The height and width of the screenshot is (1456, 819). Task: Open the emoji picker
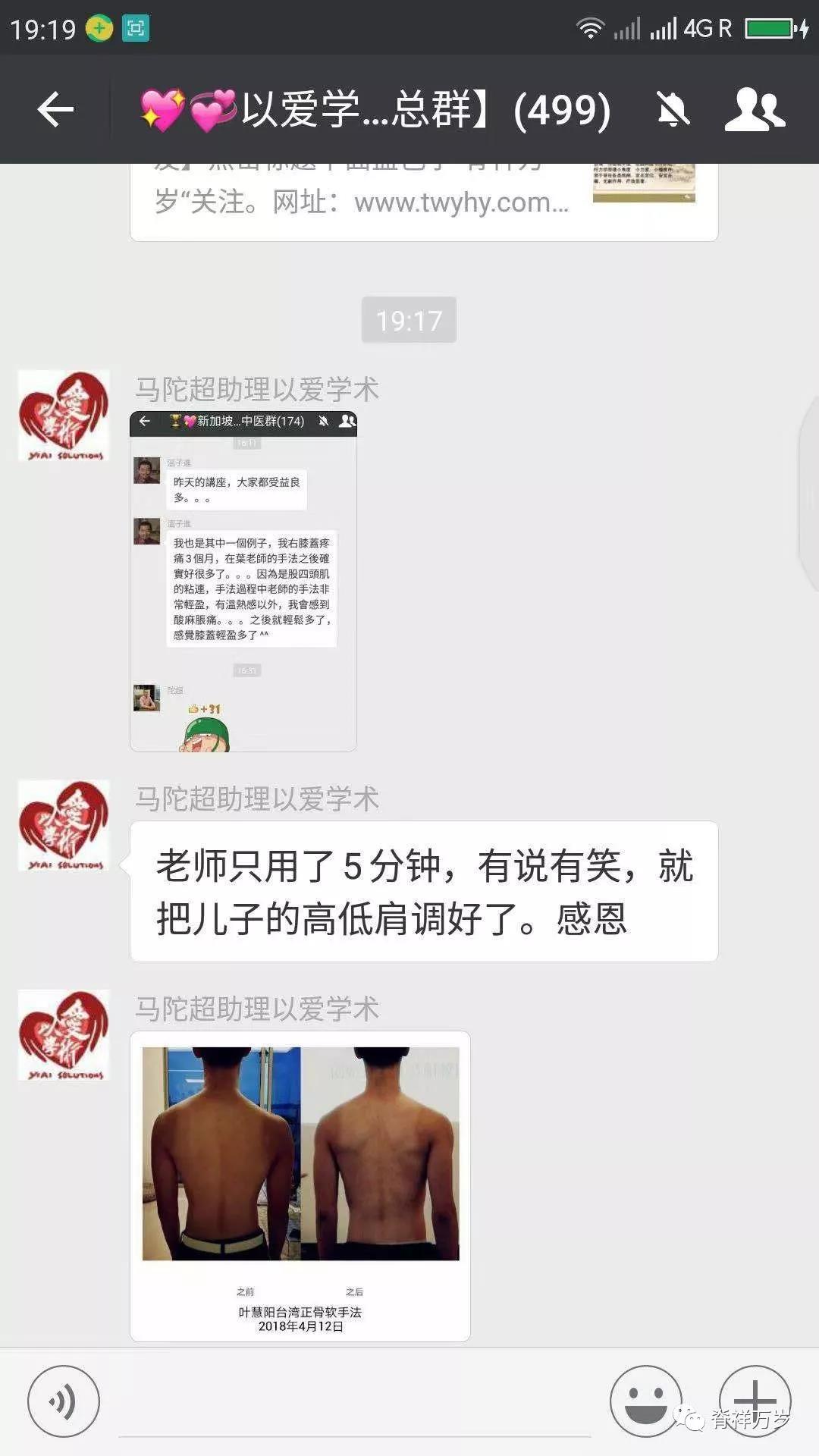pos(645,1401)
